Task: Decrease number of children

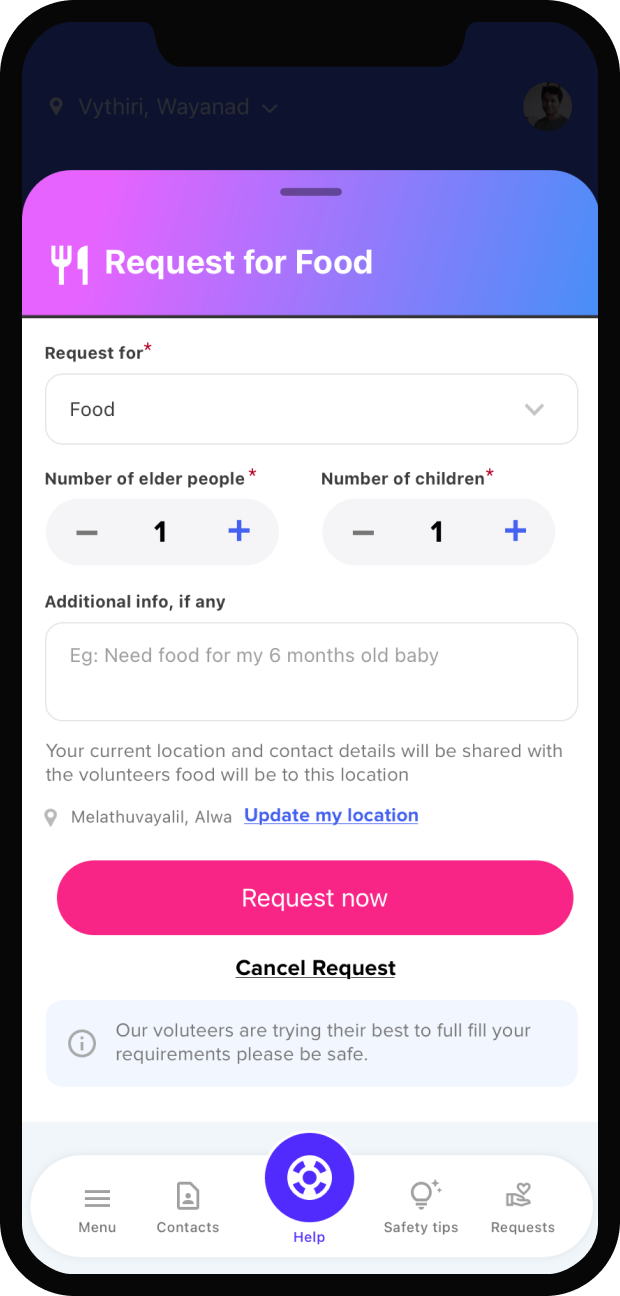Action: [x=363, y=532]
